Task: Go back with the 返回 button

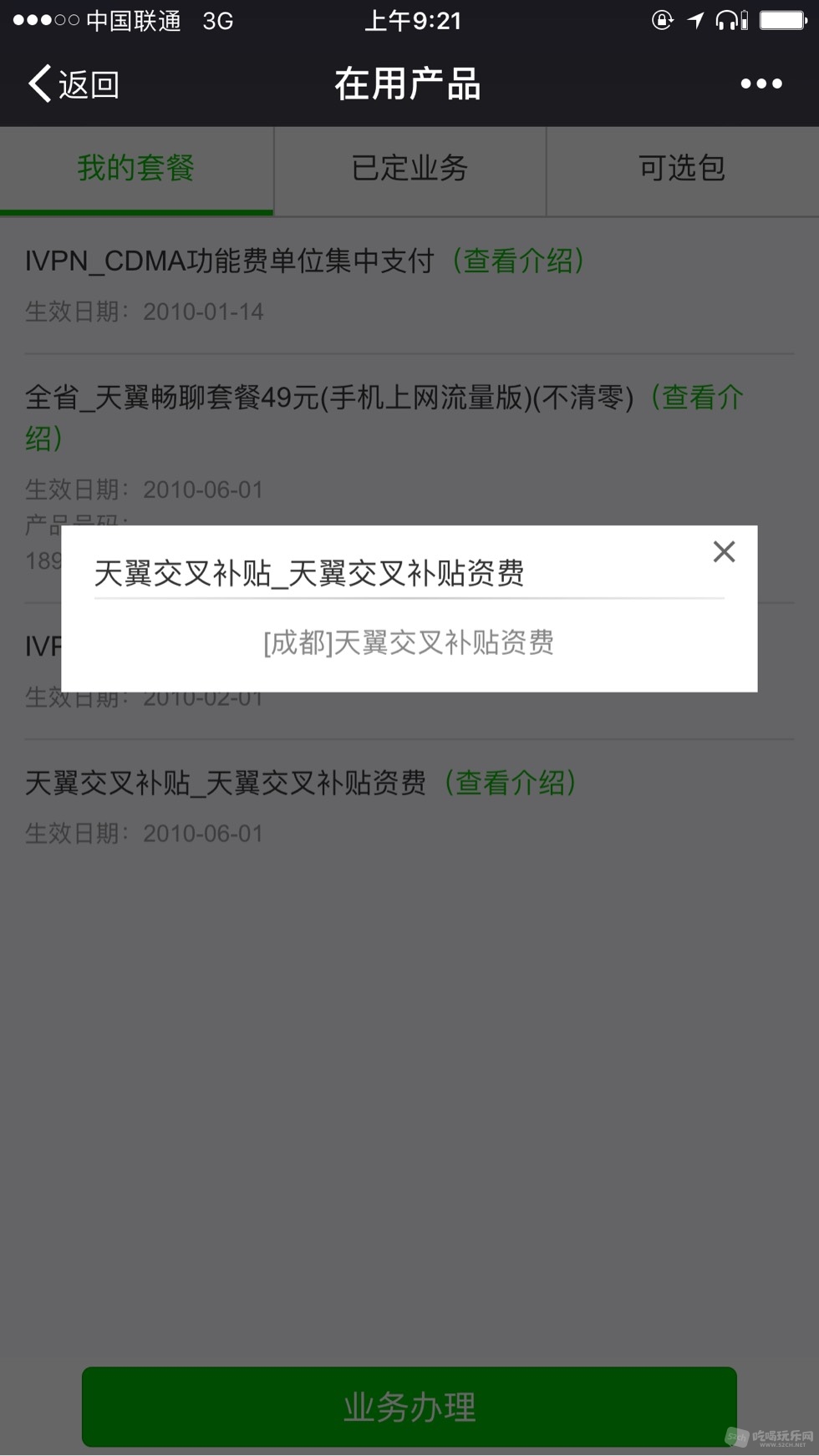Action: click(74, 84)
